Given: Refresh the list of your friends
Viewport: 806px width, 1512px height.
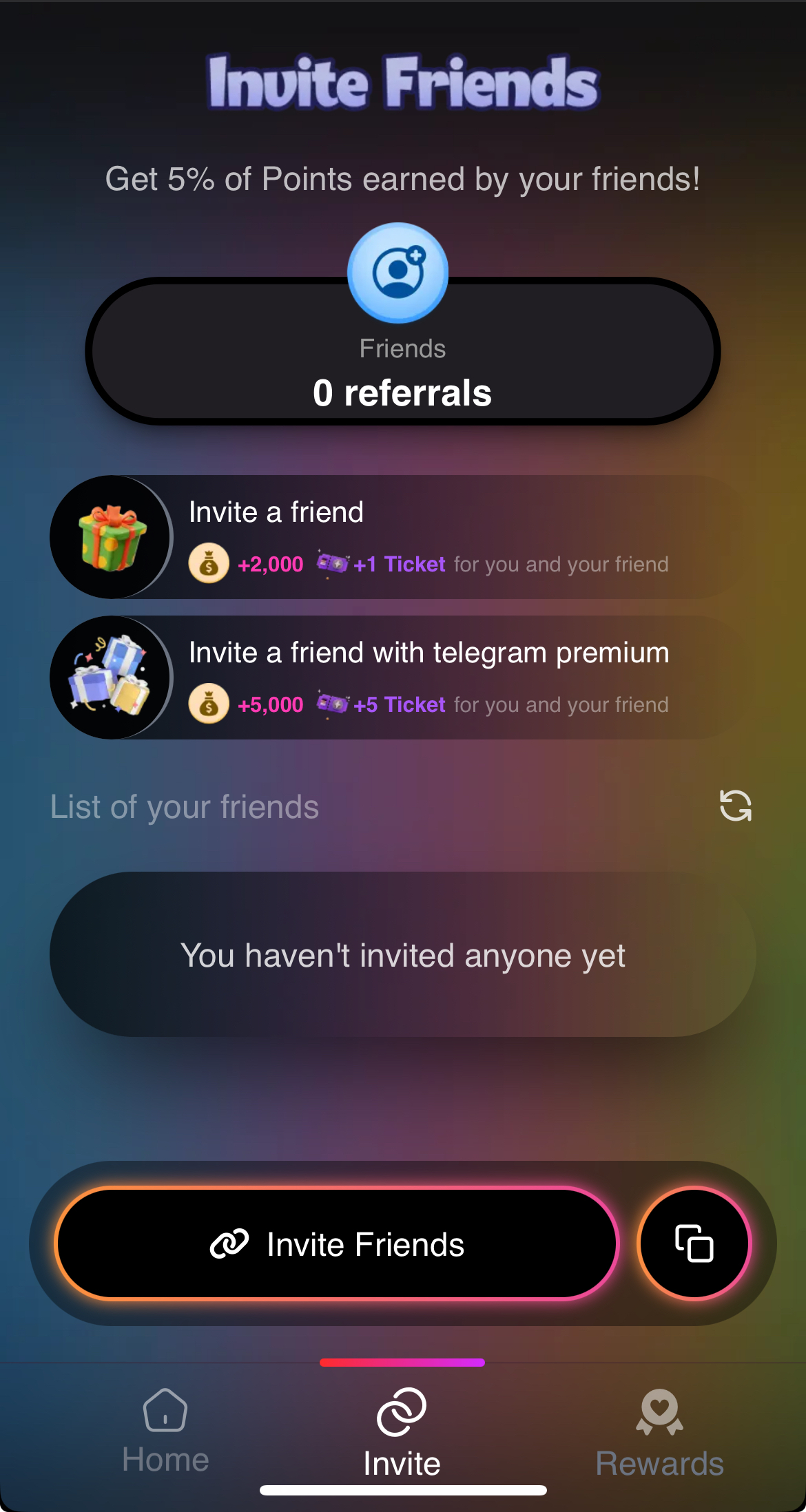Looking at the screenshot, I should coord(735,806).
